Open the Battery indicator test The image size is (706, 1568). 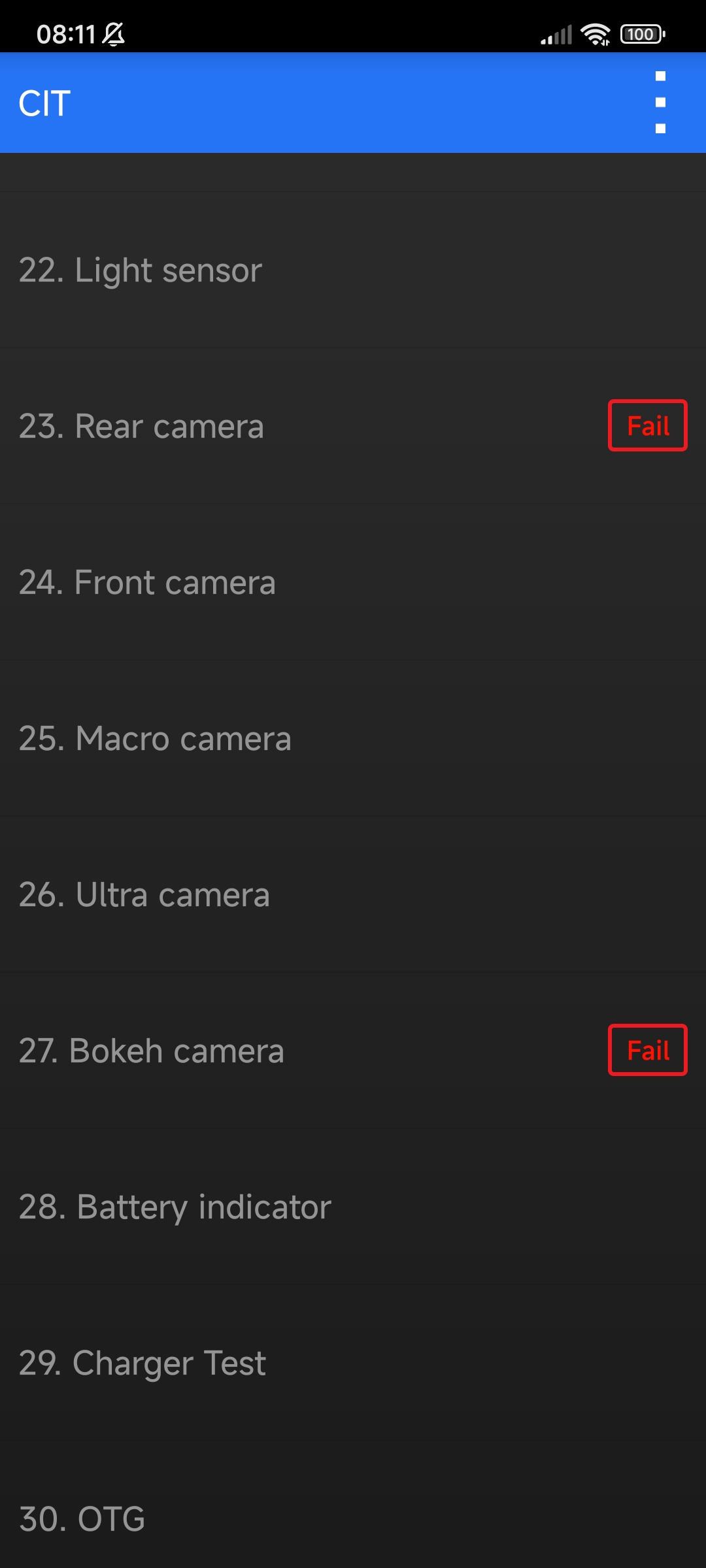tap(353, 1207)
